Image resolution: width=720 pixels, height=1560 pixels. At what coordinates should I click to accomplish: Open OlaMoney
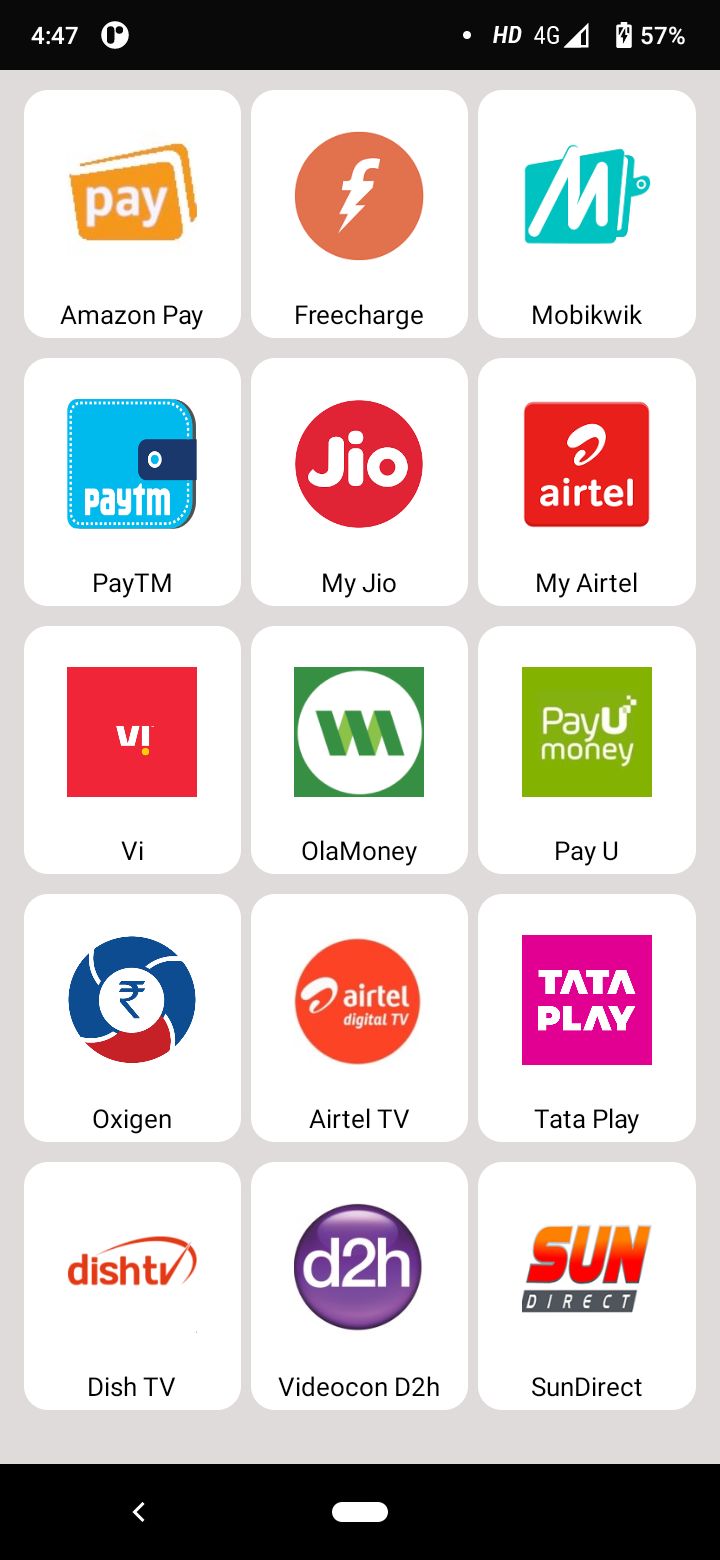point(359,750)
